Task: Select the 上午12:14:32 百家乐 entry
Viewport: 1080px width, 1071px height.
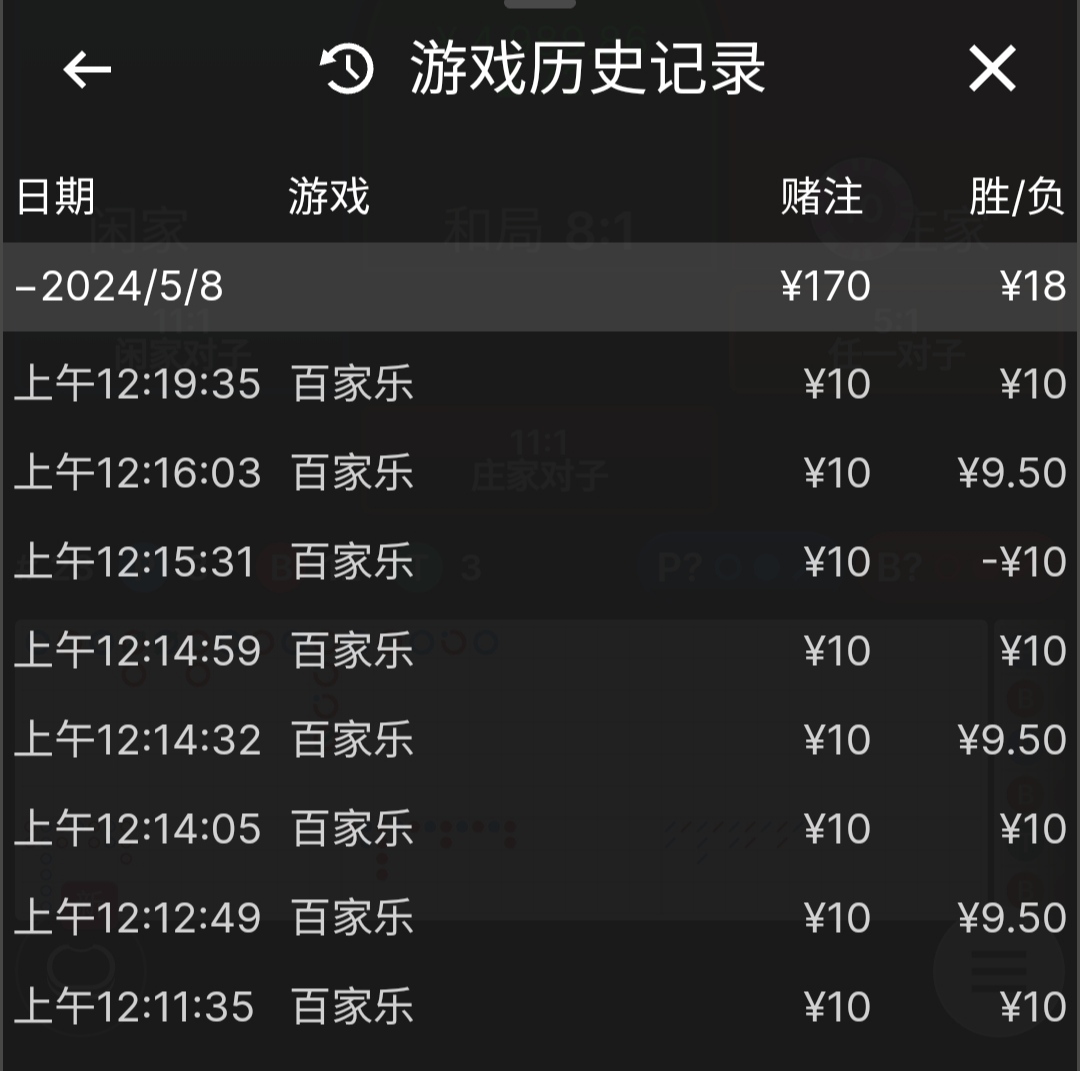Action: click(x=540, y=740)
